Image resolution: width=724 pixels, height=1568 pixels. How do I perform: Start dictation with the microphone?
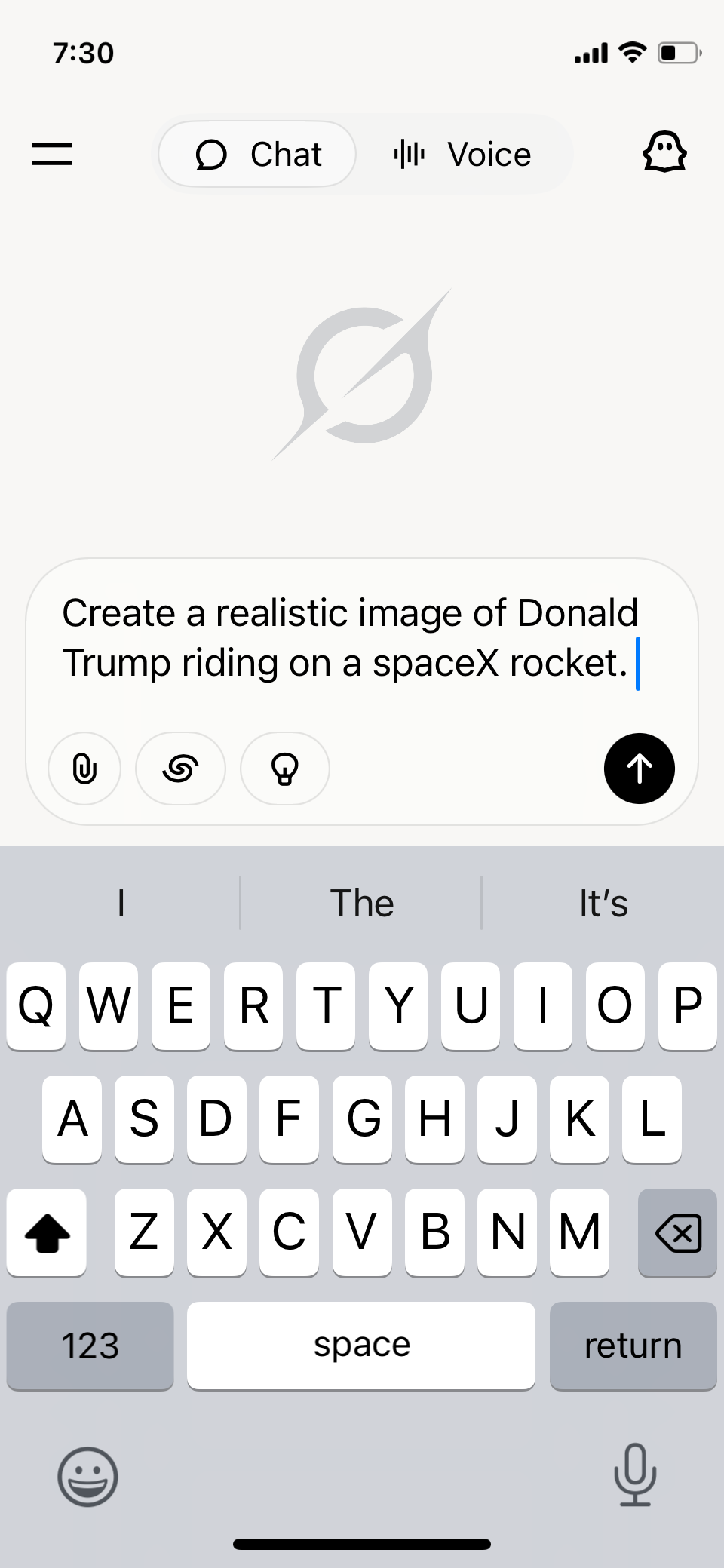[635, 1474]
